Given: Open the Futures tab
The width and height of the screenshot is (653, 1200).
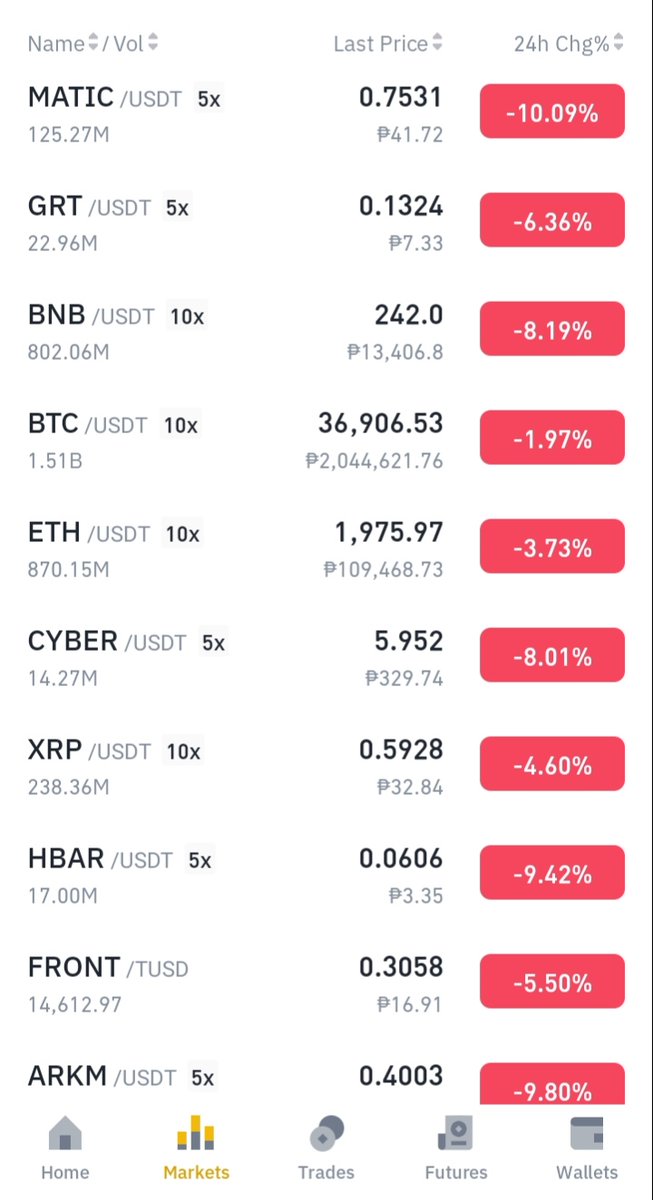Looking at the screenshot, I should tap(456, 1150).
